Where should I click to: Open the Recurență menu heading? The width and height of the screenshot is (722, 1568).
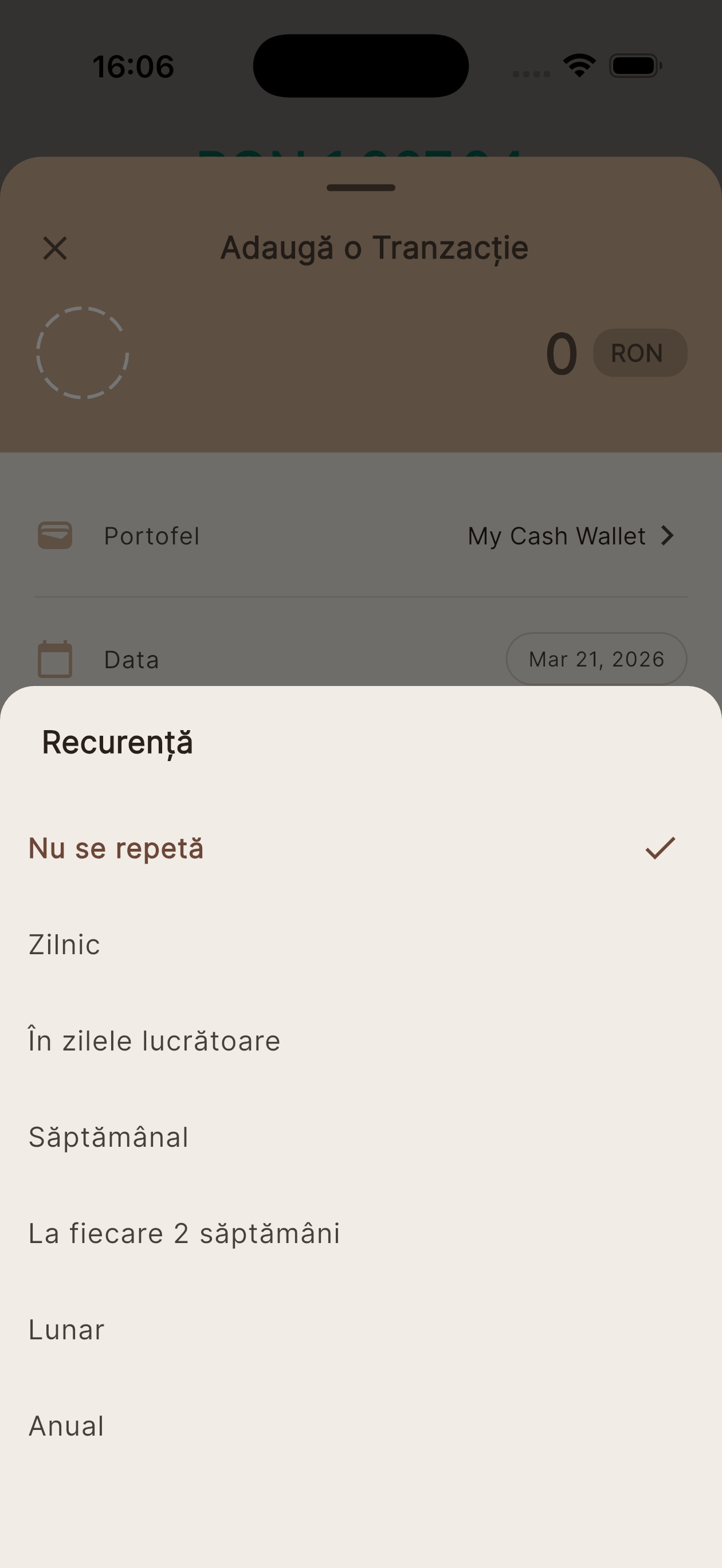pos(117,742)
